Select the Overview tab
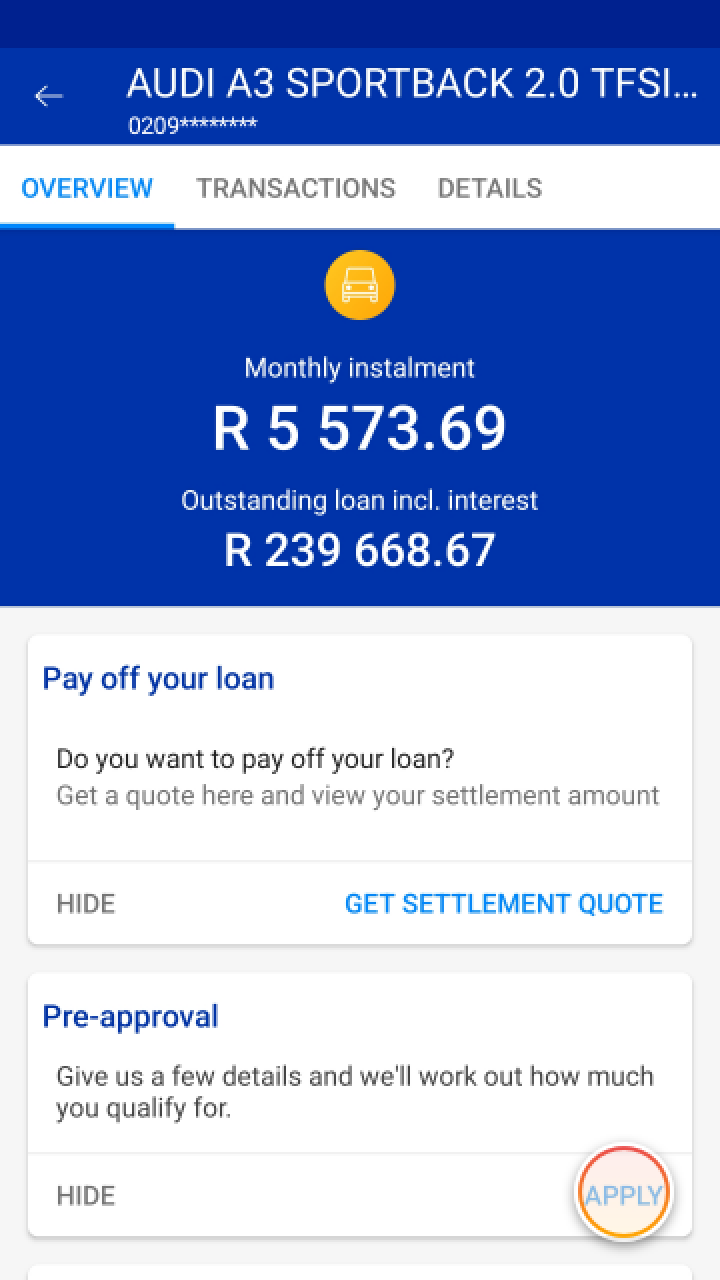This screenshot has width=720, height=1280. coord(87,188)
